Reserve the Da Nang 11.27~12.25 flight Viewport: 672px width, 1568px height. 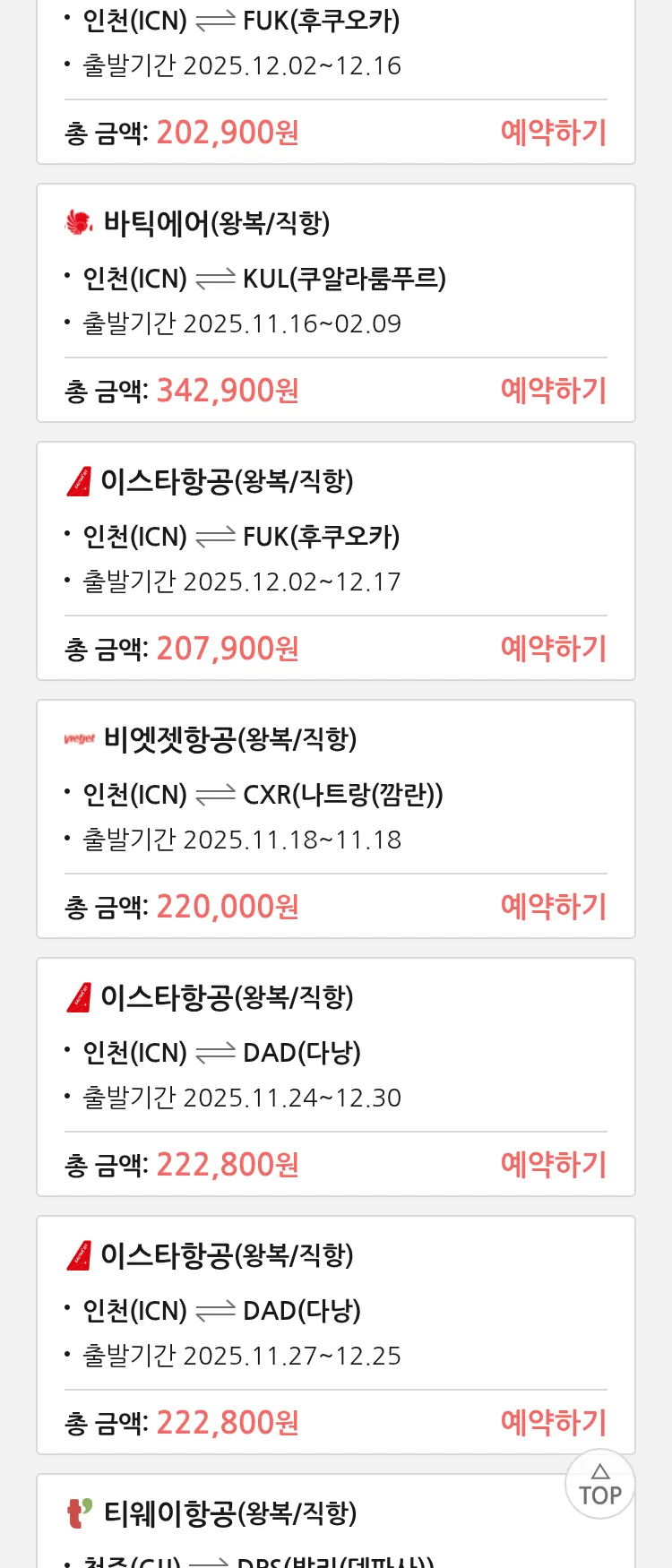pos(553,1423)
